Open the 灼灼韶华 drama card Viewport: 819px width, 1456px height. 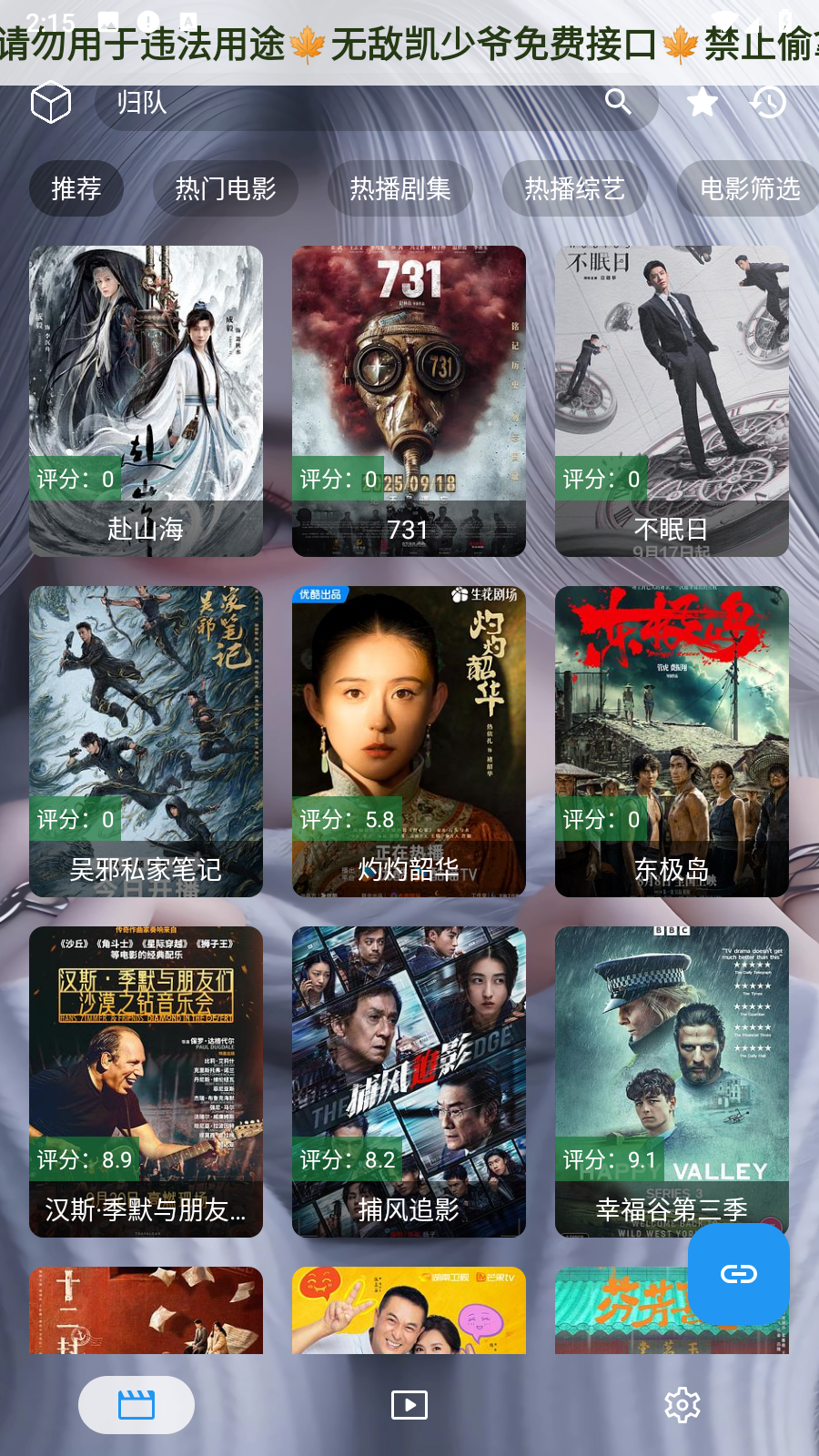coord(409,741)
